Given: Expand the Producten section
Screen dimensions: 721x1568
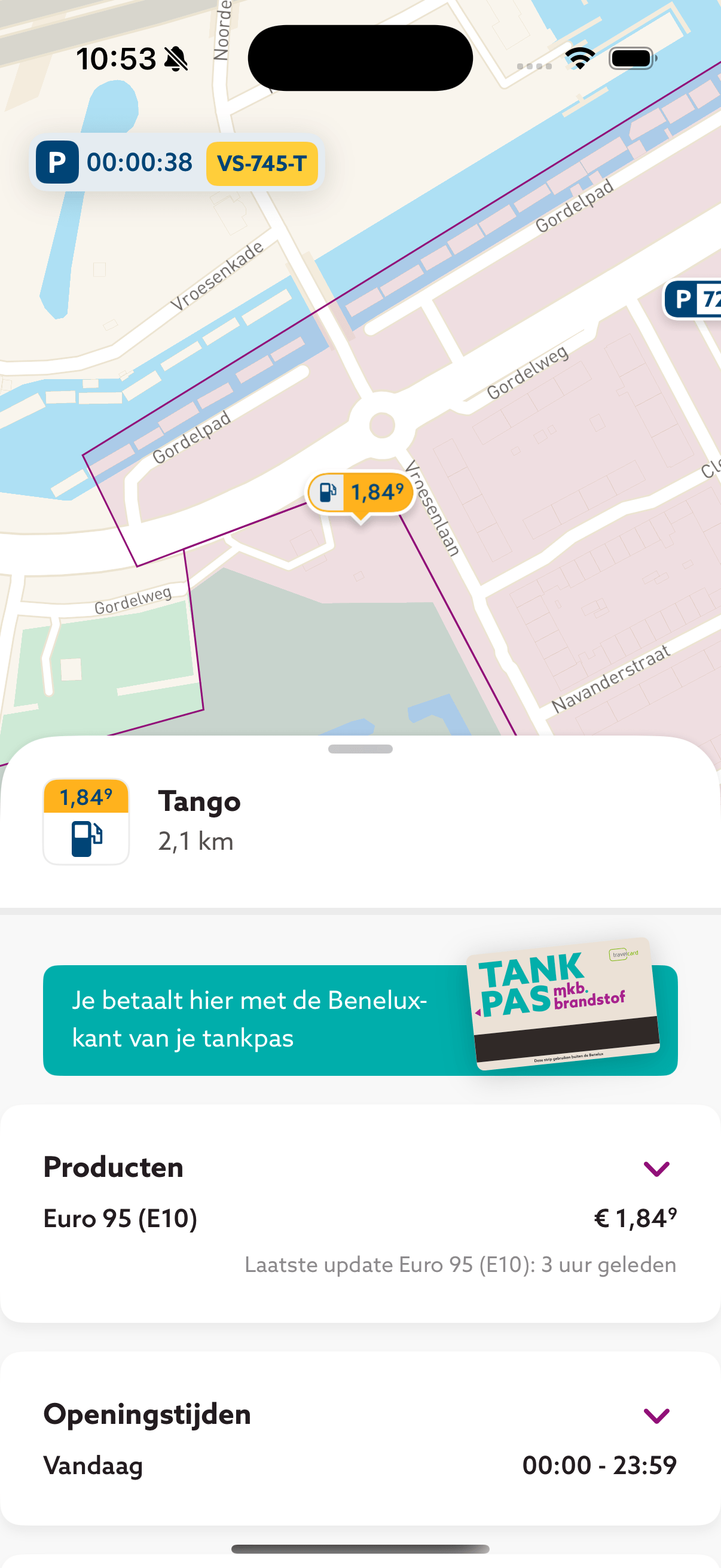Looking at the screenshot, I should [656, 1168].
